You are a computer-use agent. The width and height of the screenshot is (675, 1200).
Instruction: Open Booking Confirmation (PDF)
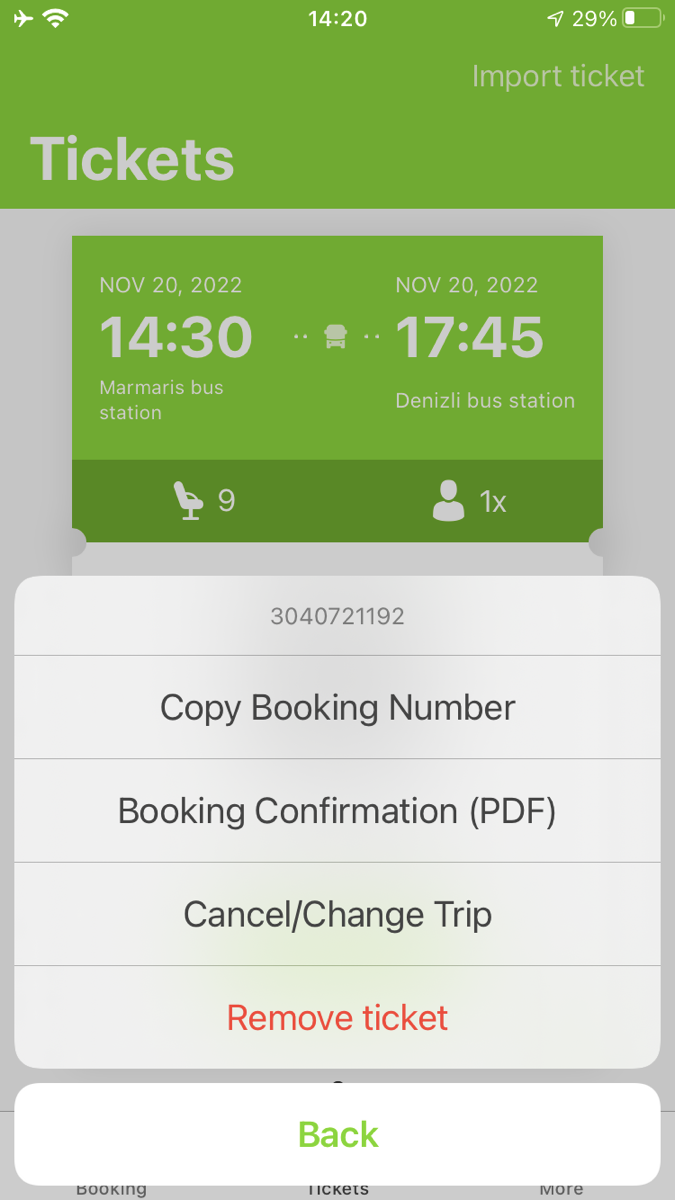337,810
